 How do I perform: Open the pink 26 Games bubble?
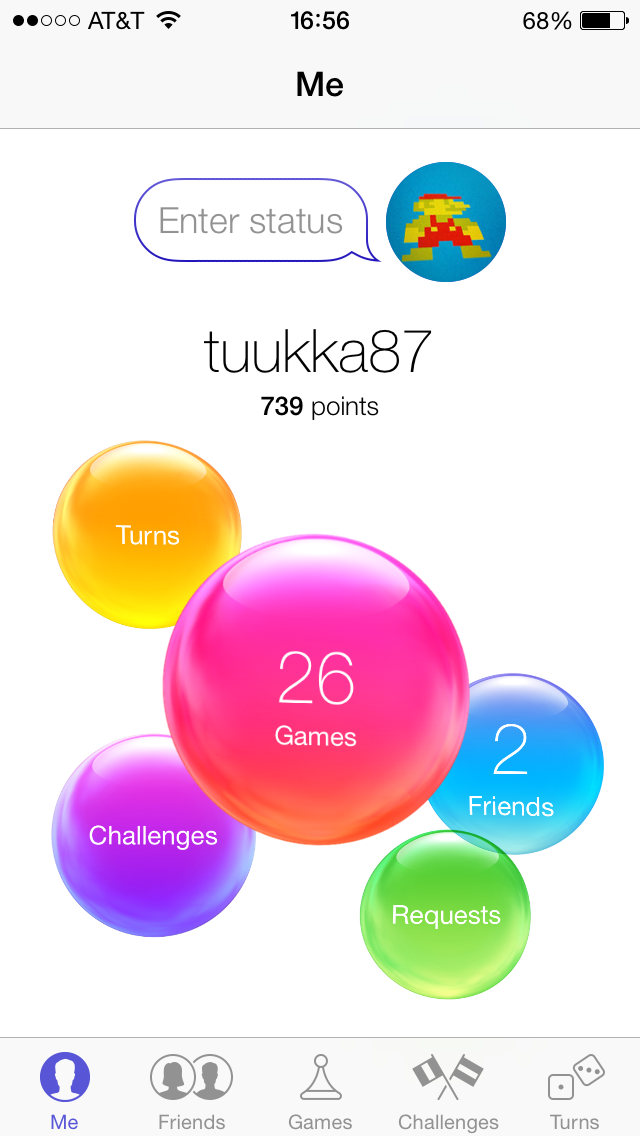316,690
